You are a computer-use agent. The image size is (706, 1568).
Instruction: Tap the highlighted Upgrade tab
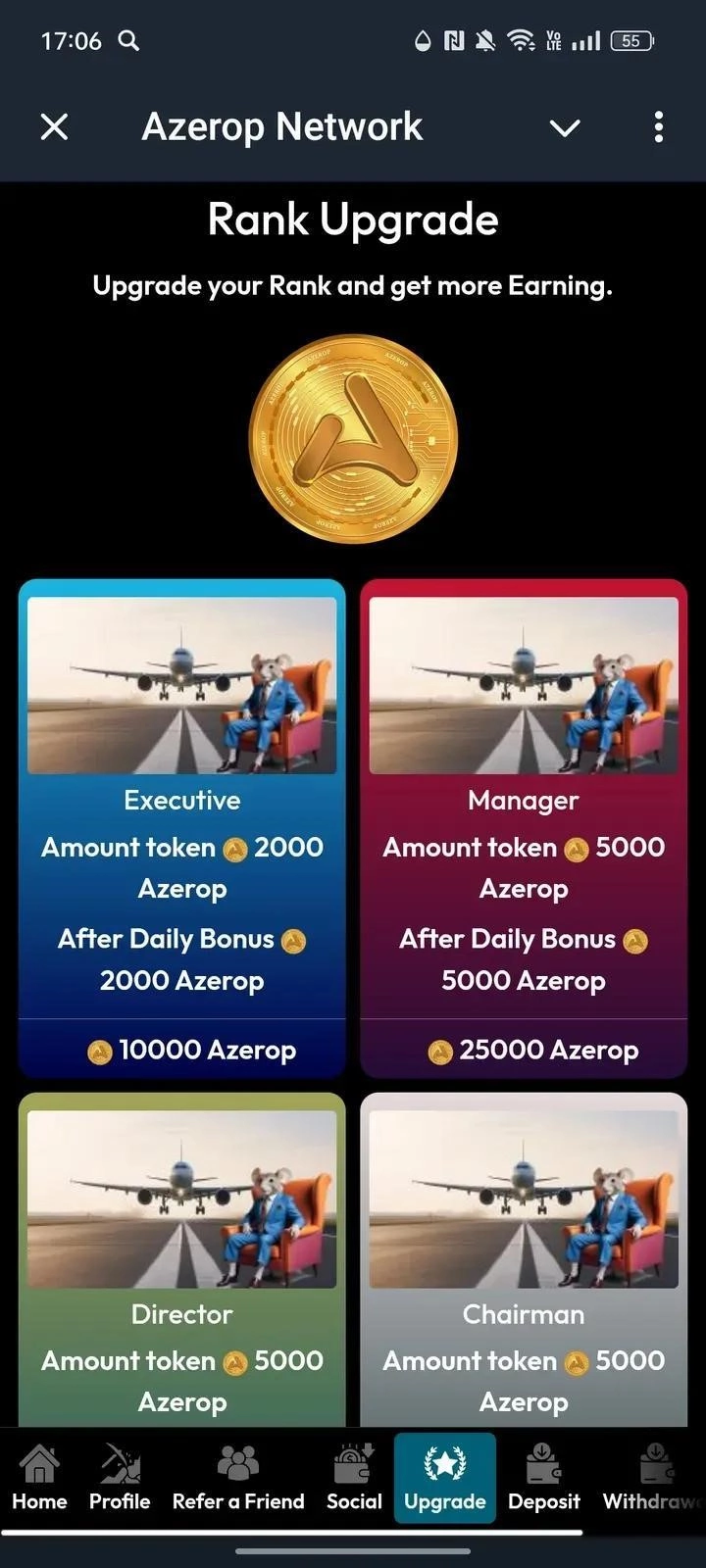point(445,1478)
